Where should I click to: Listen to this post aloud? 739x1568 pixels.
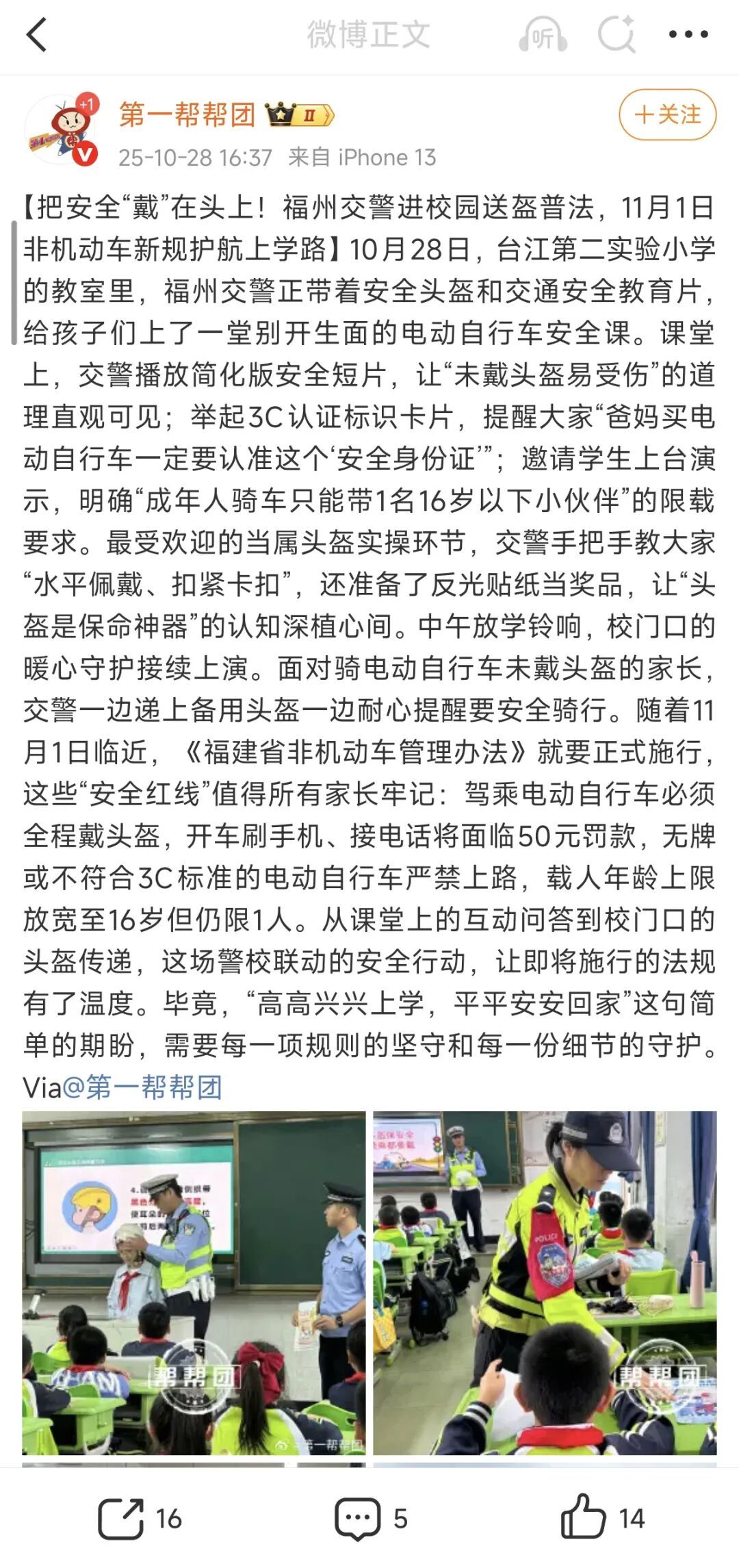point(543,34)
